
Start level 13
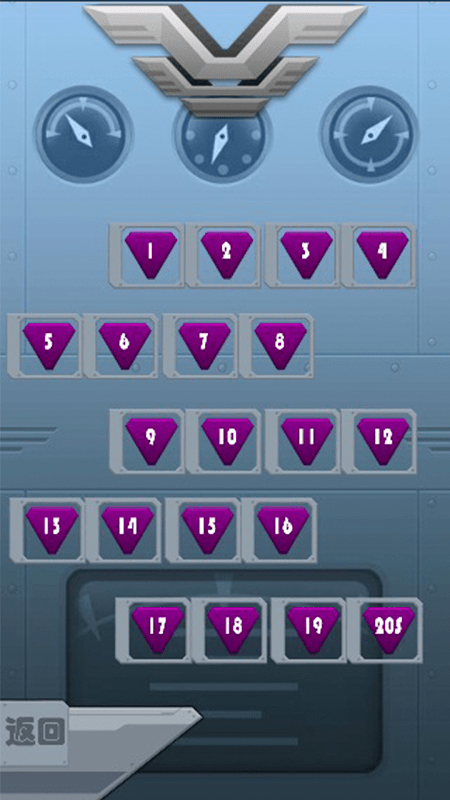tap(48, 530)
